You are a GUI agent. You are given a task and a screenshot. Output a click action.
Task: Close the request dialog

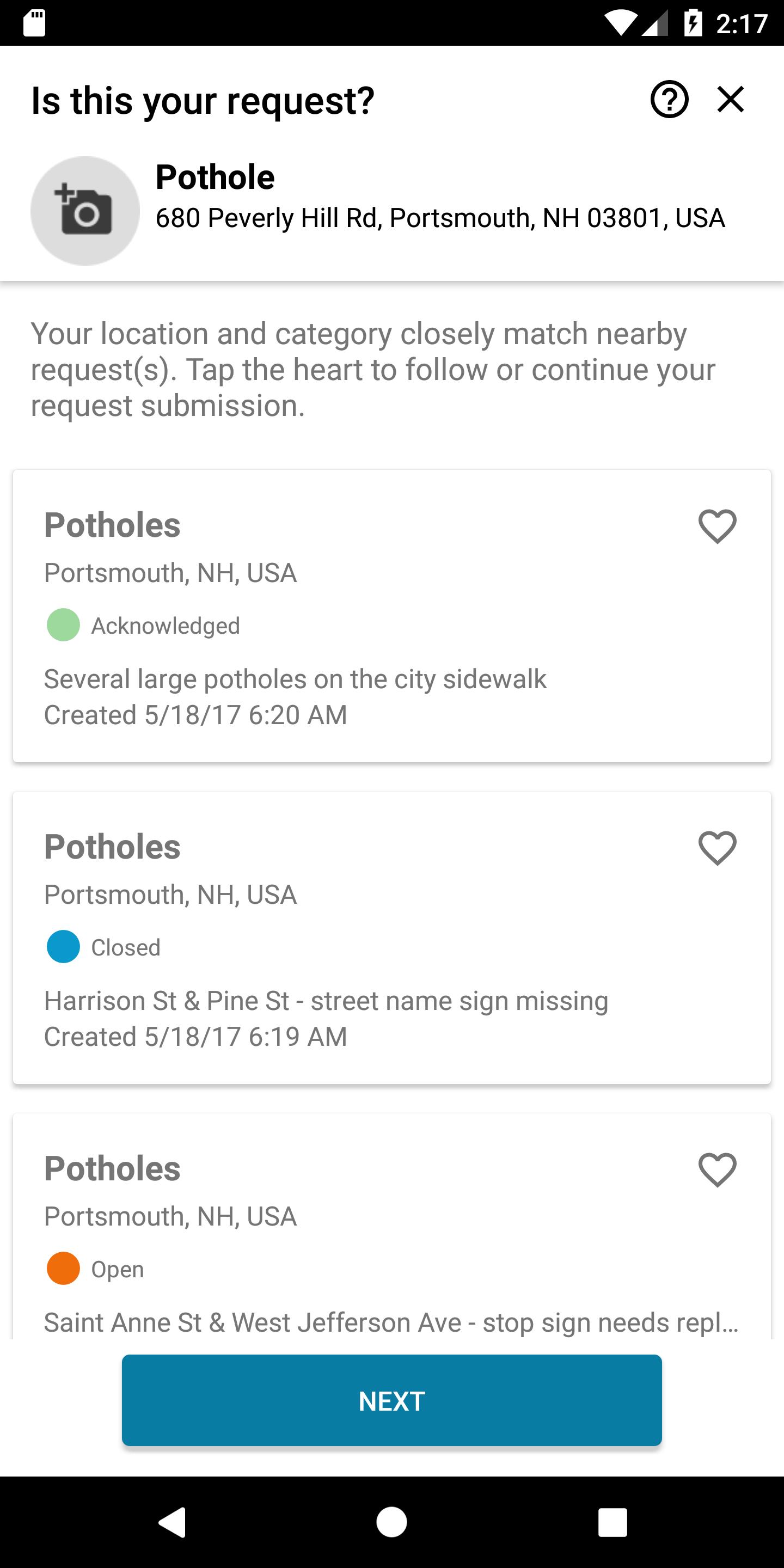point(731,99)
